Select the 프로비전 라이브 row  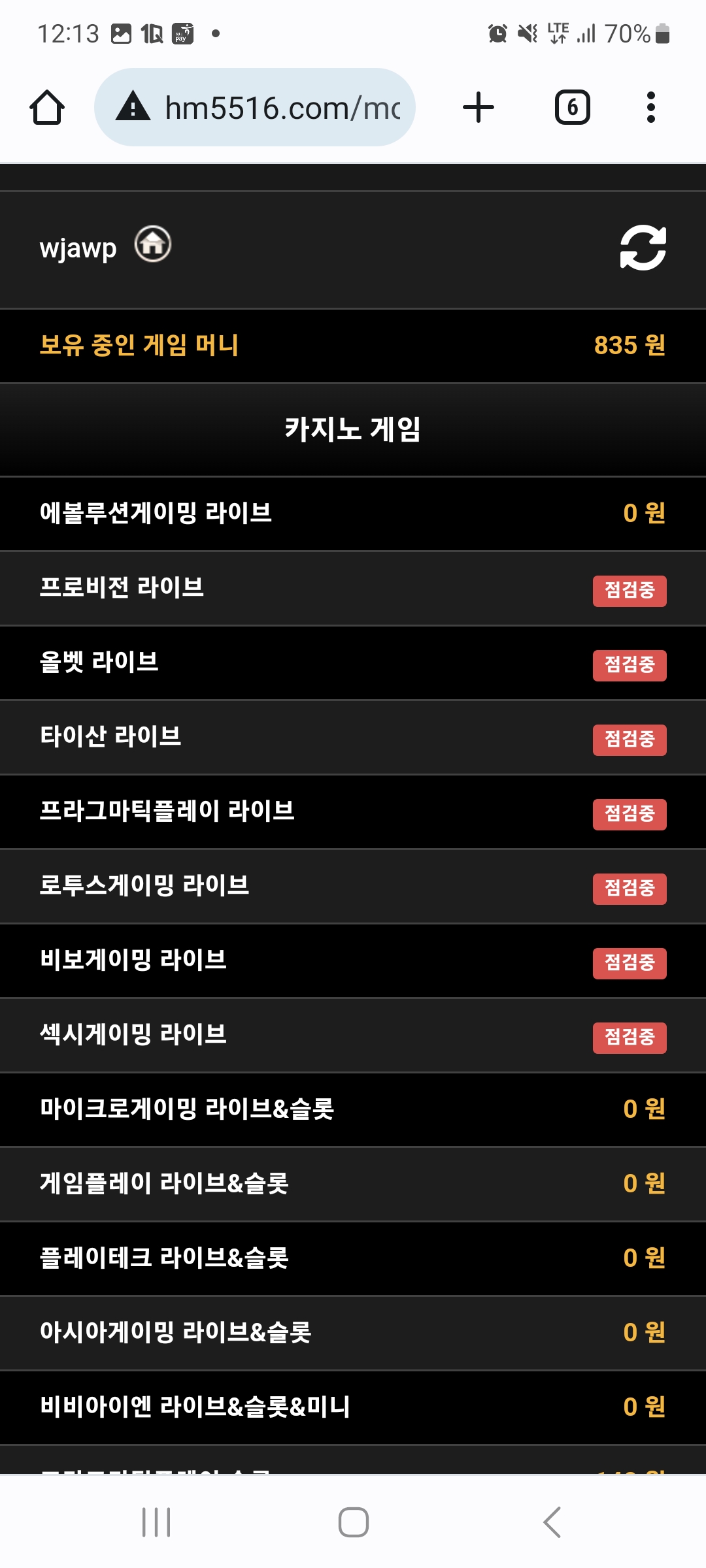[x=353, y=588]
